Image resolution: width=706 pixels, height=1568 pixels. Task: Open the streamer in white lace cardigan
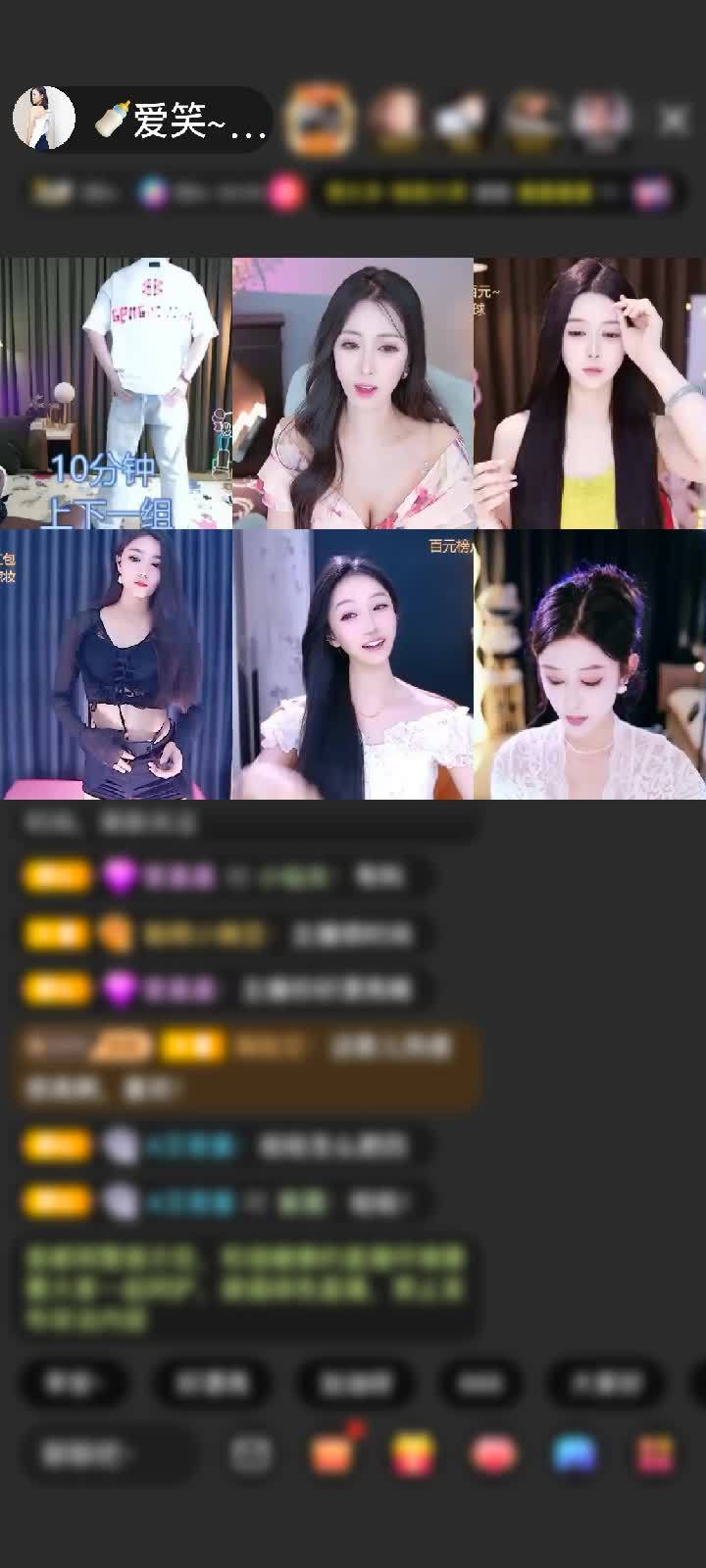589,664
